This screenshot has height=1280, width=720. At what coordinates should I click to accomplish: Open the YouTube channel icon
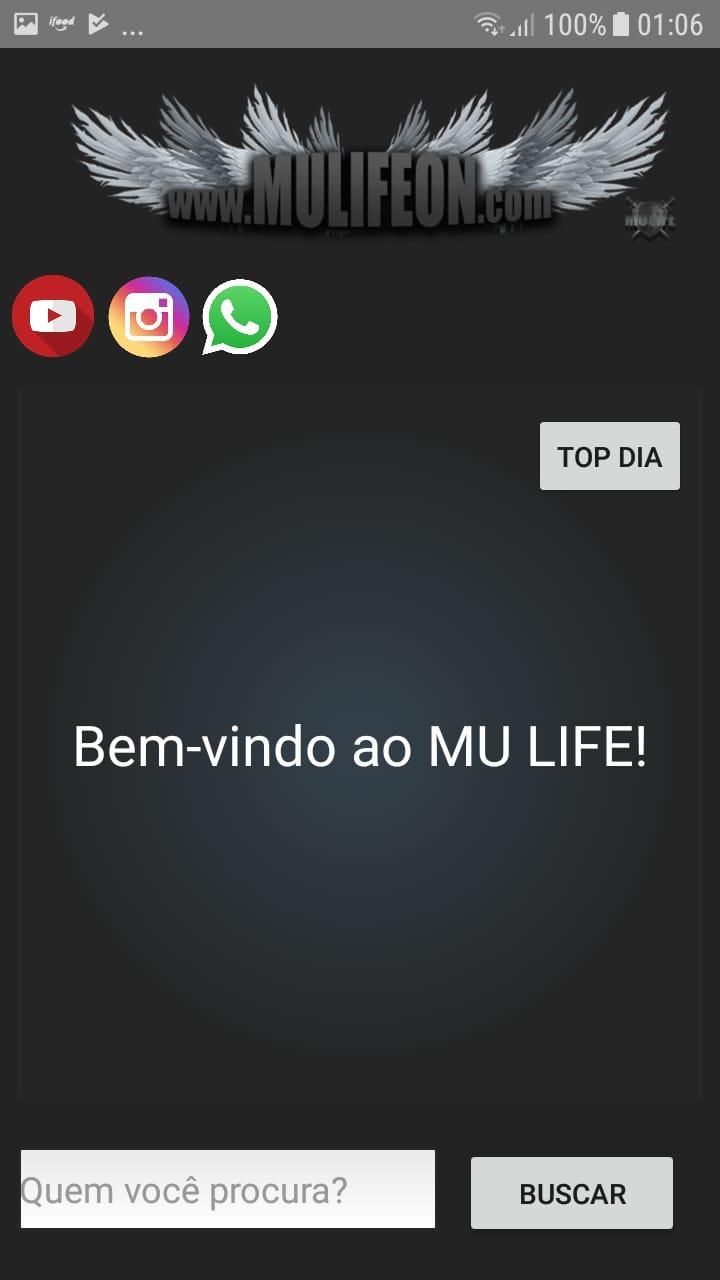[52, 316]
